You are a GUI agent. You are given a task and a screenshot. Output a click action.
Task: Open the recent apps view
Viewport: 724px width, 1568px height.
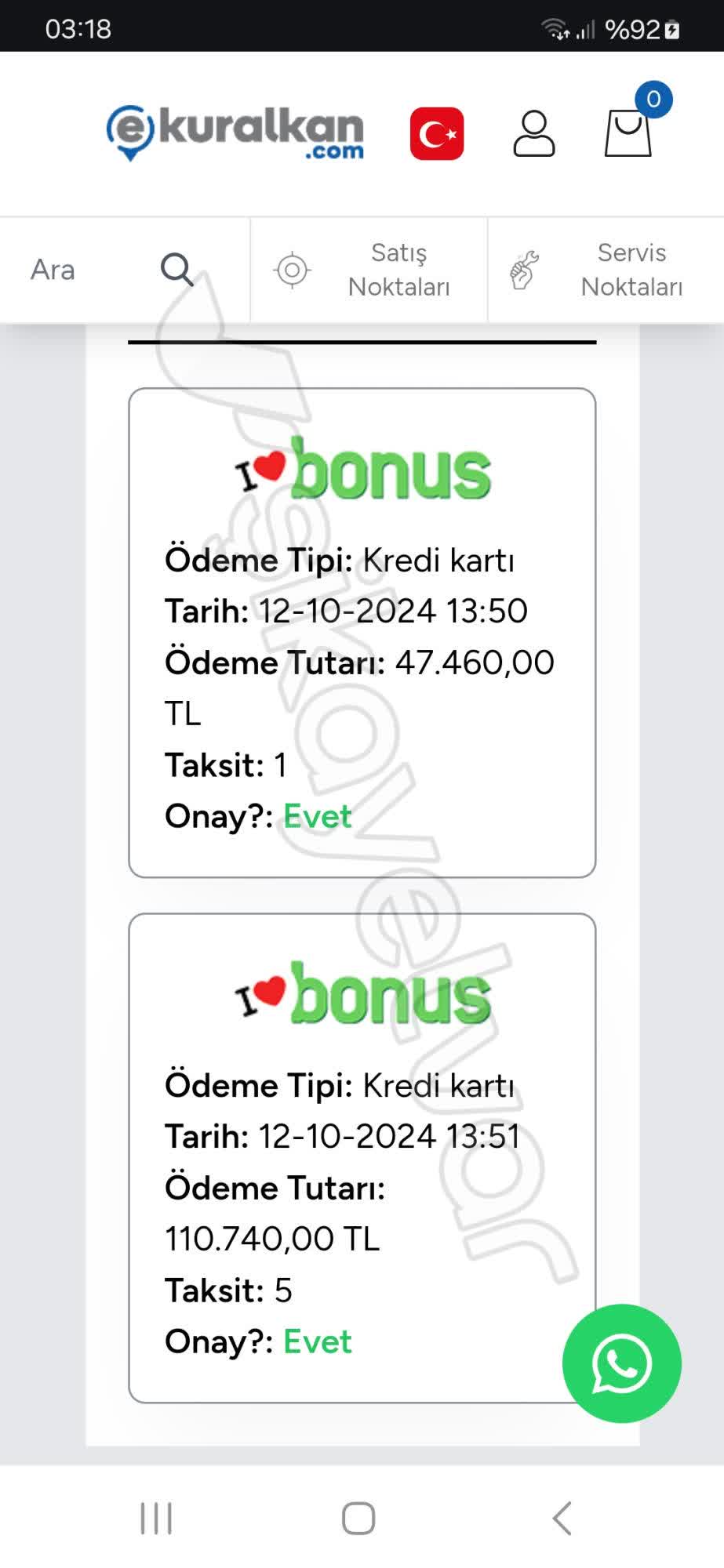tap(156, 1519)
